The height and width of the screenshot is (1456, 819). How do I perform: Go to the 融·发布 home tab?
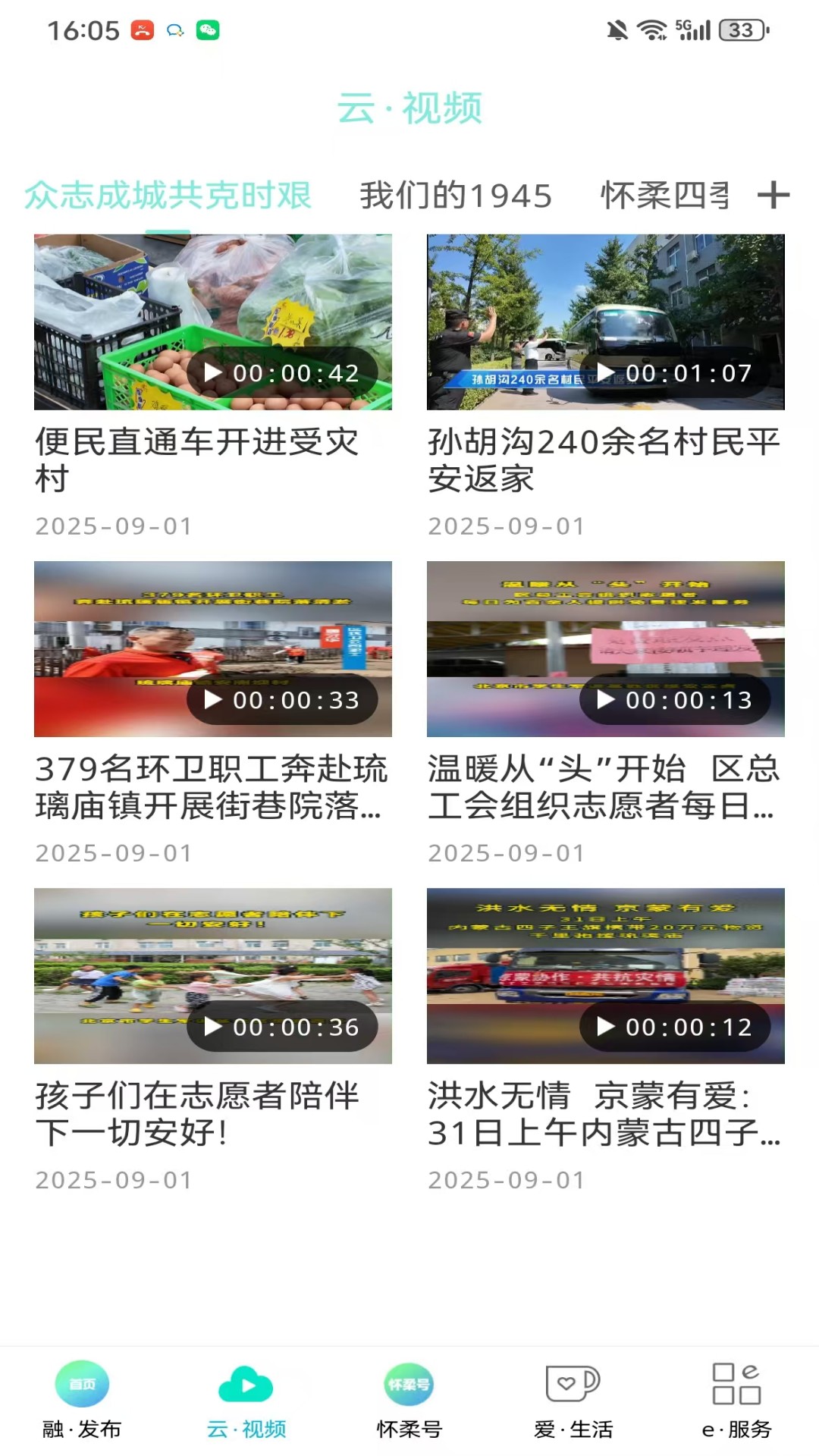pos(82,1401)
